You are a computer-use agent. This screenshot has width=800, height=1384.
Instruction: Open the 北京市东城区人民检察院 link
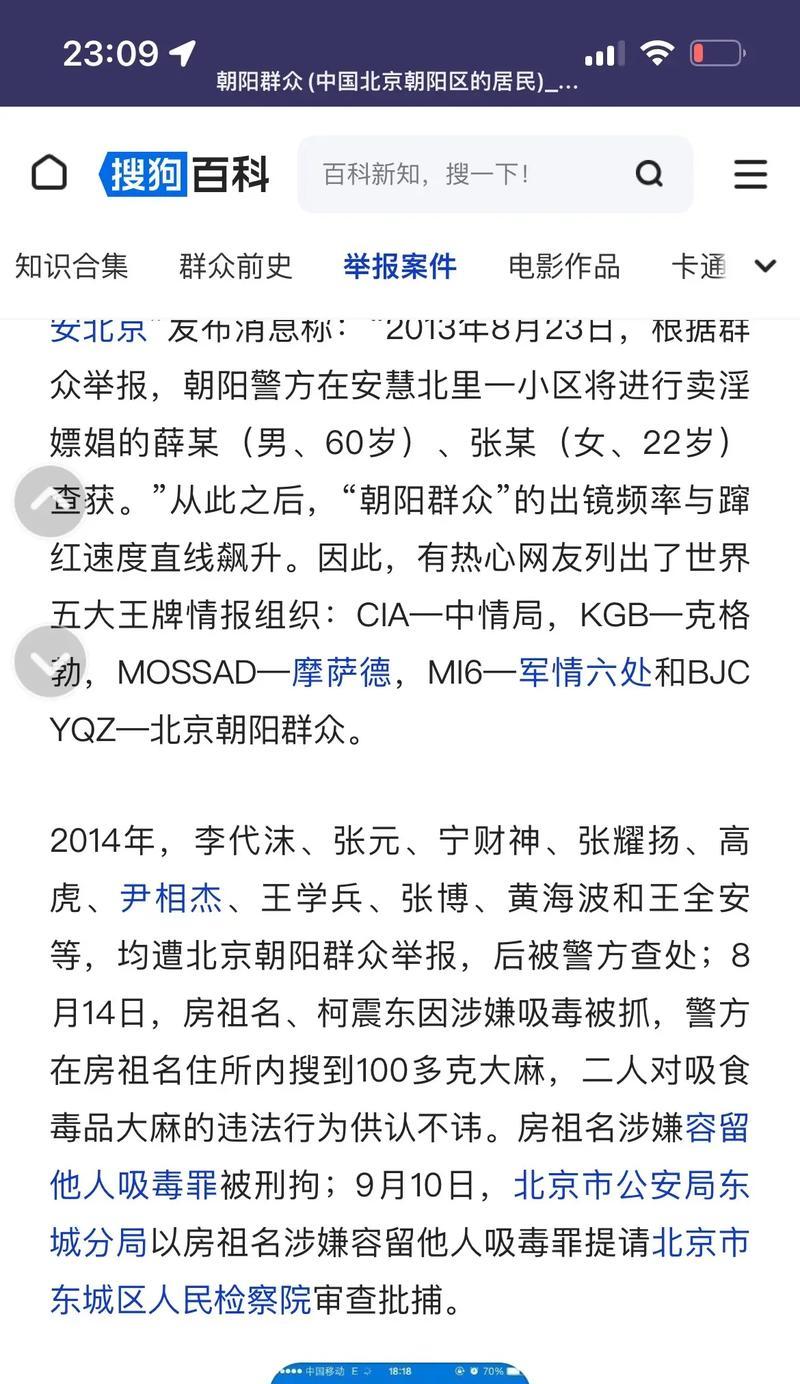400,1272
